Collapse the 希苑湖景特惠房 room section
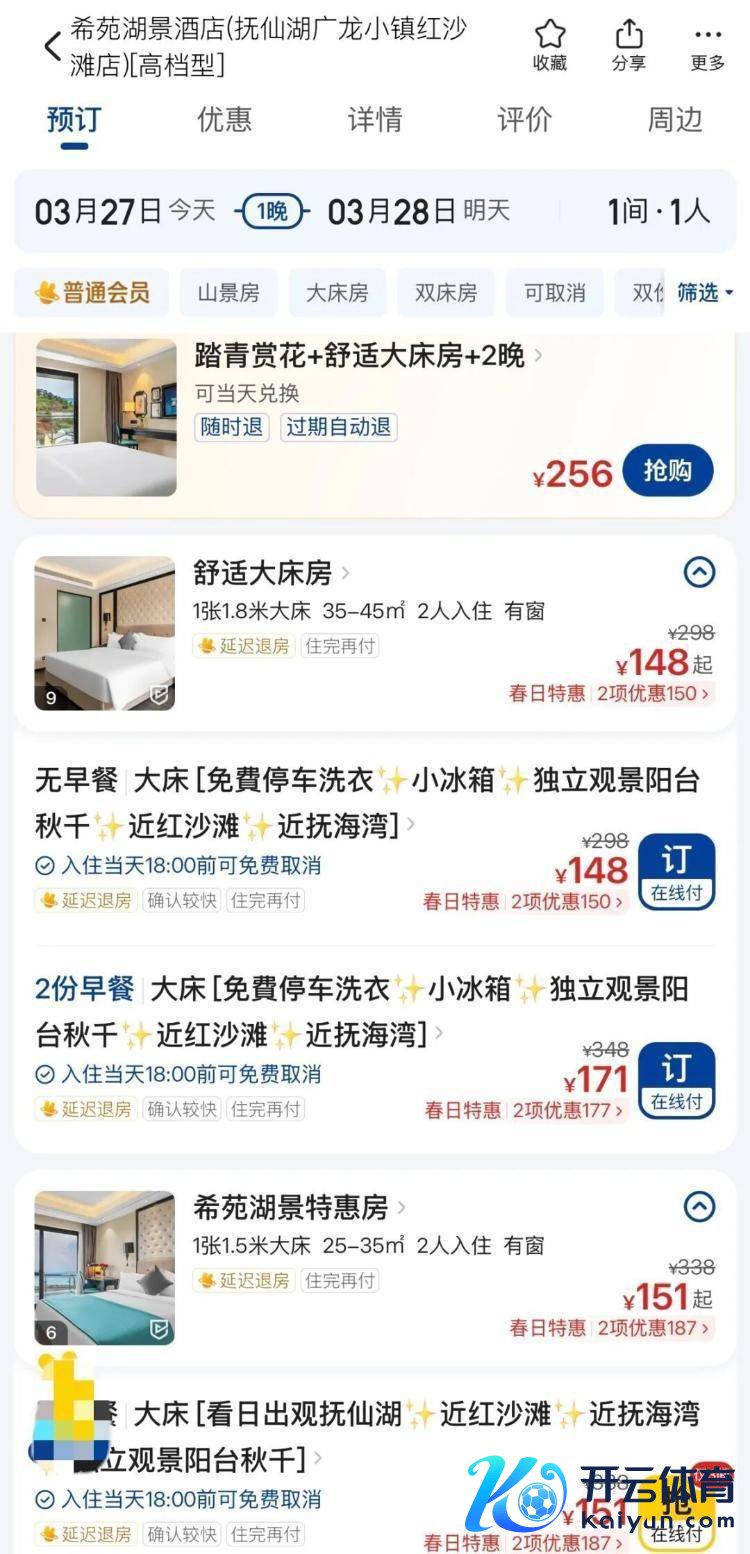Screen dimensions: 750x1554 pyautogui.click(x=699, y=1206)
